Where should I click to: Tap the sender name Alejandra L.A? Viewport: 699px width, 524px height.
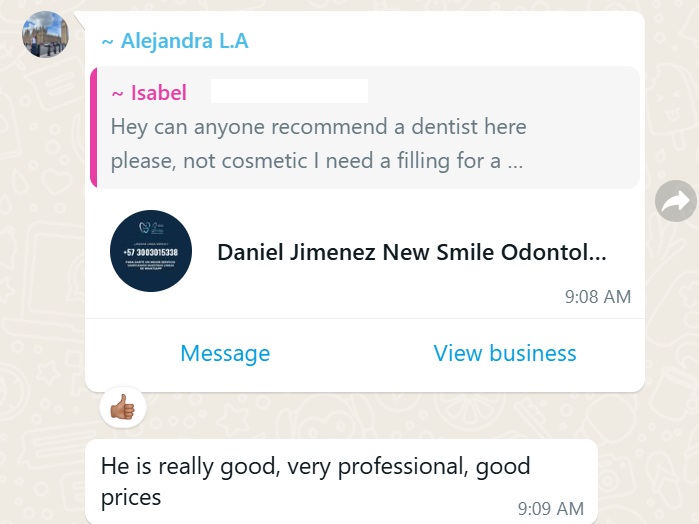coord(175,41)
